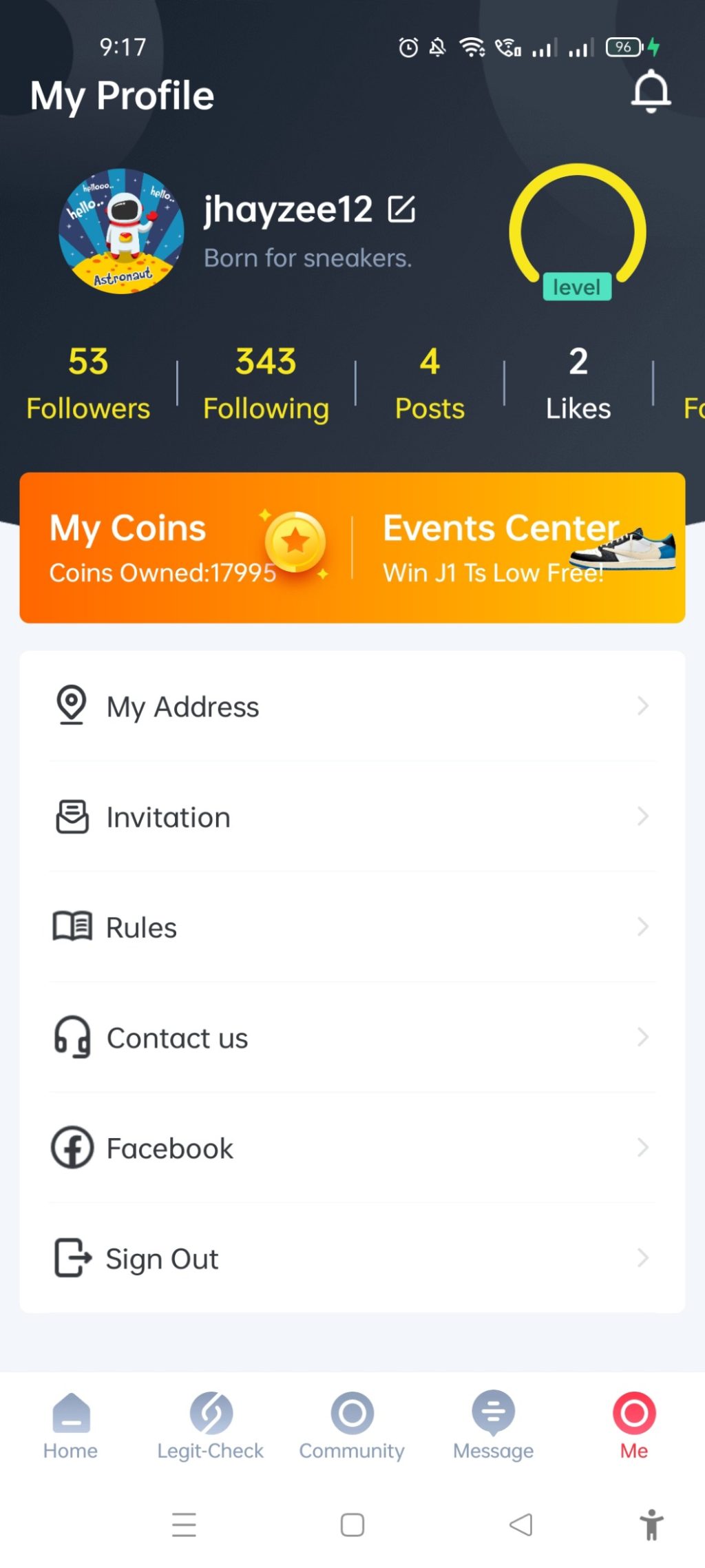
Task: View my 4 Posts
Action: coord(430,384)
